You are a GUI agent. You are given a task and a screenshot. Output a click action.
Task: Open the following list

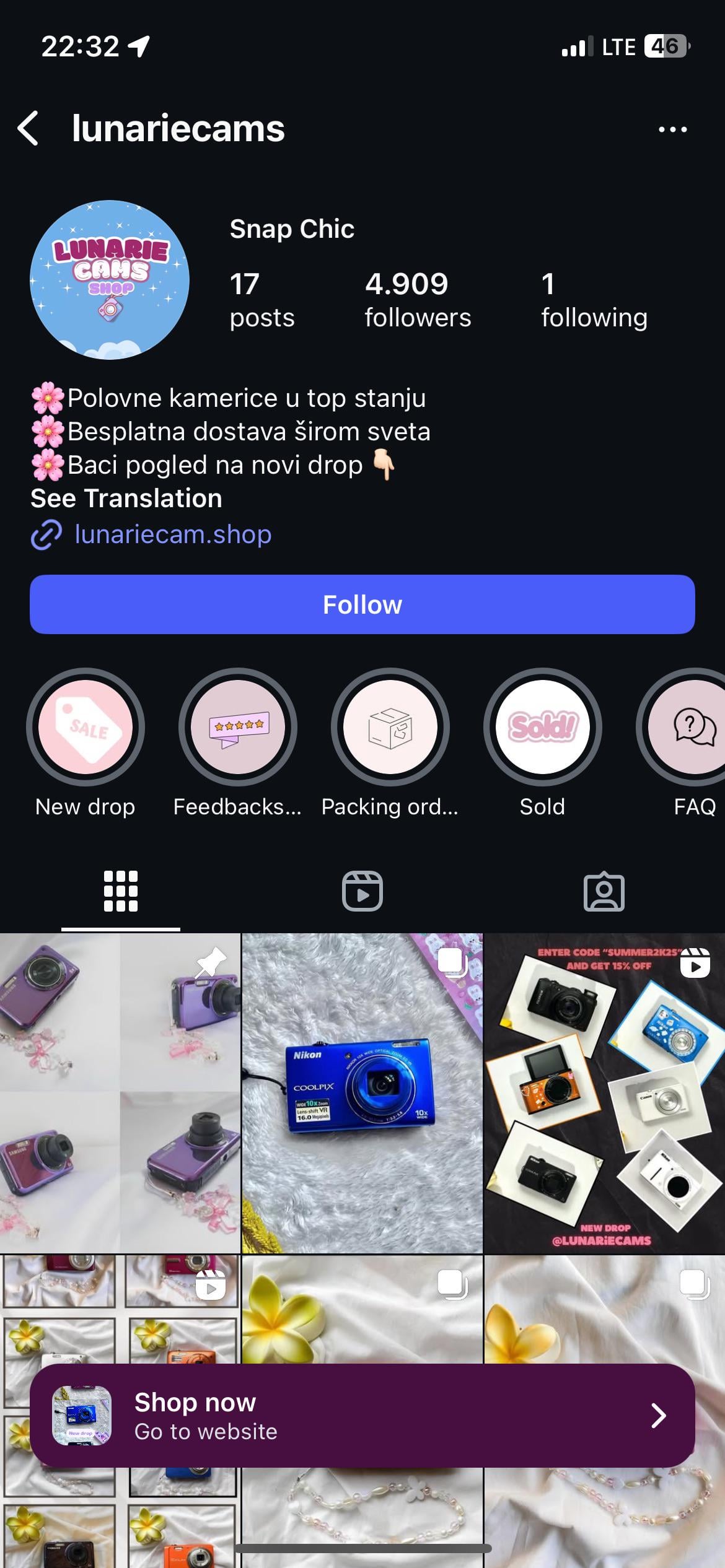point(594,300)
